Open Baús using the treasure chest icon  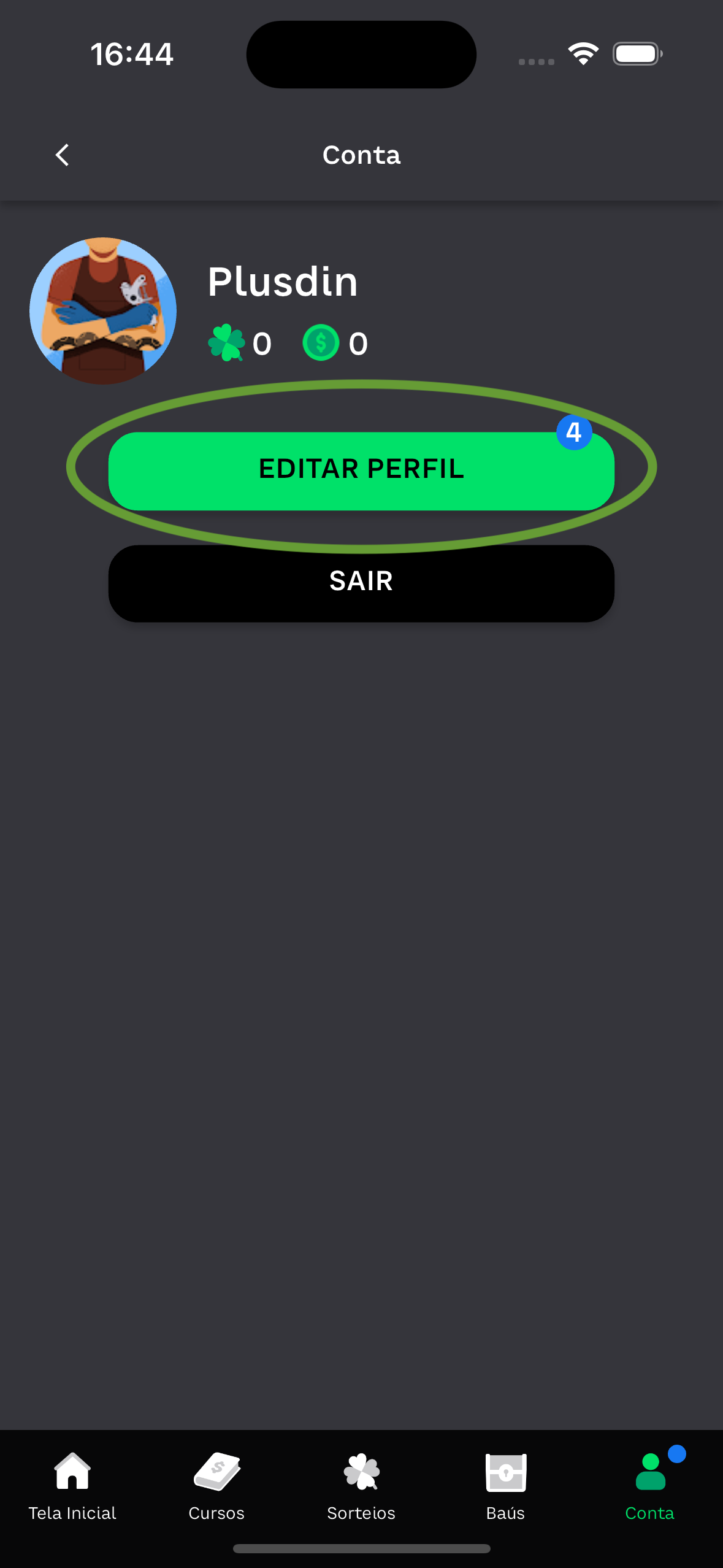tap(505, 1472)
